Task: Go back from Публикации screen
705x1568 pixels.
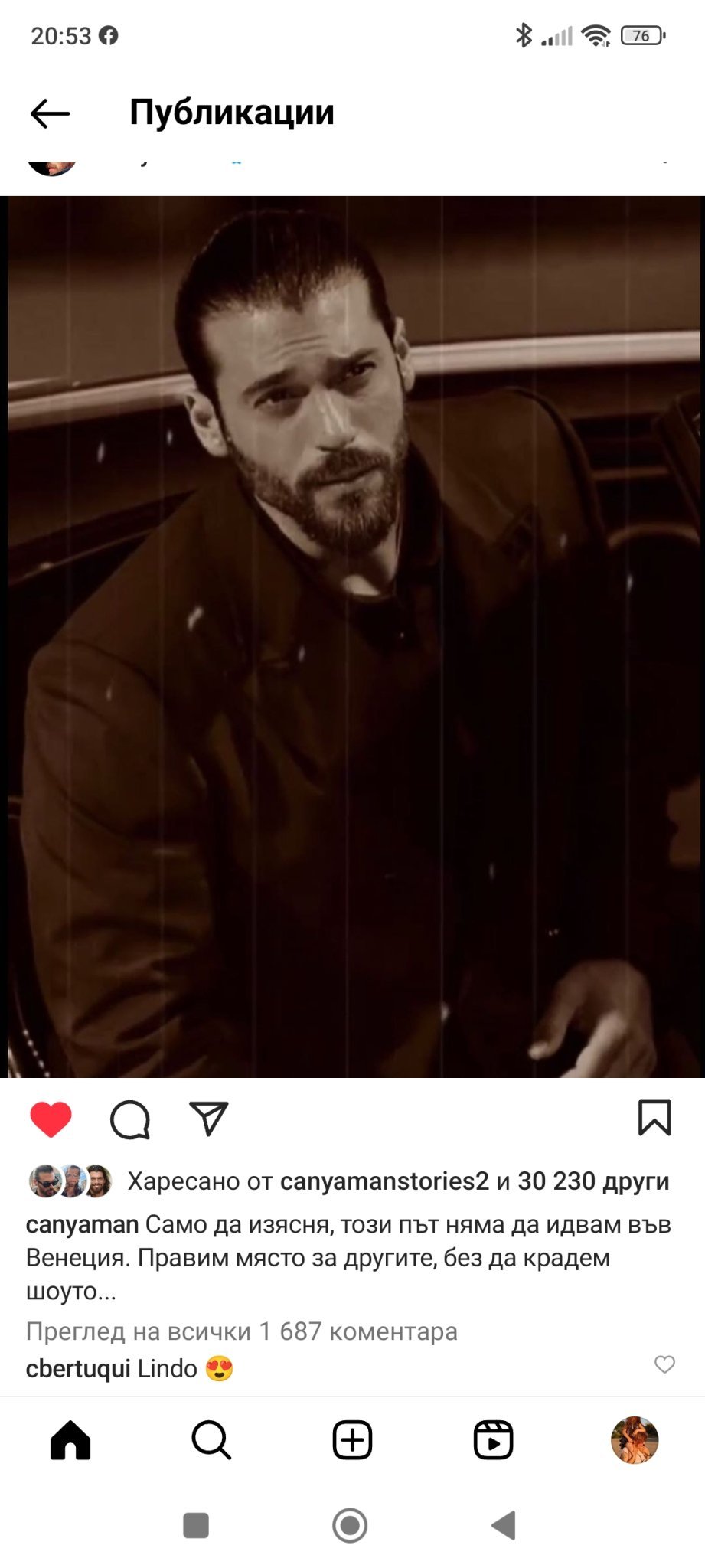Action: (x=51, y=113)
